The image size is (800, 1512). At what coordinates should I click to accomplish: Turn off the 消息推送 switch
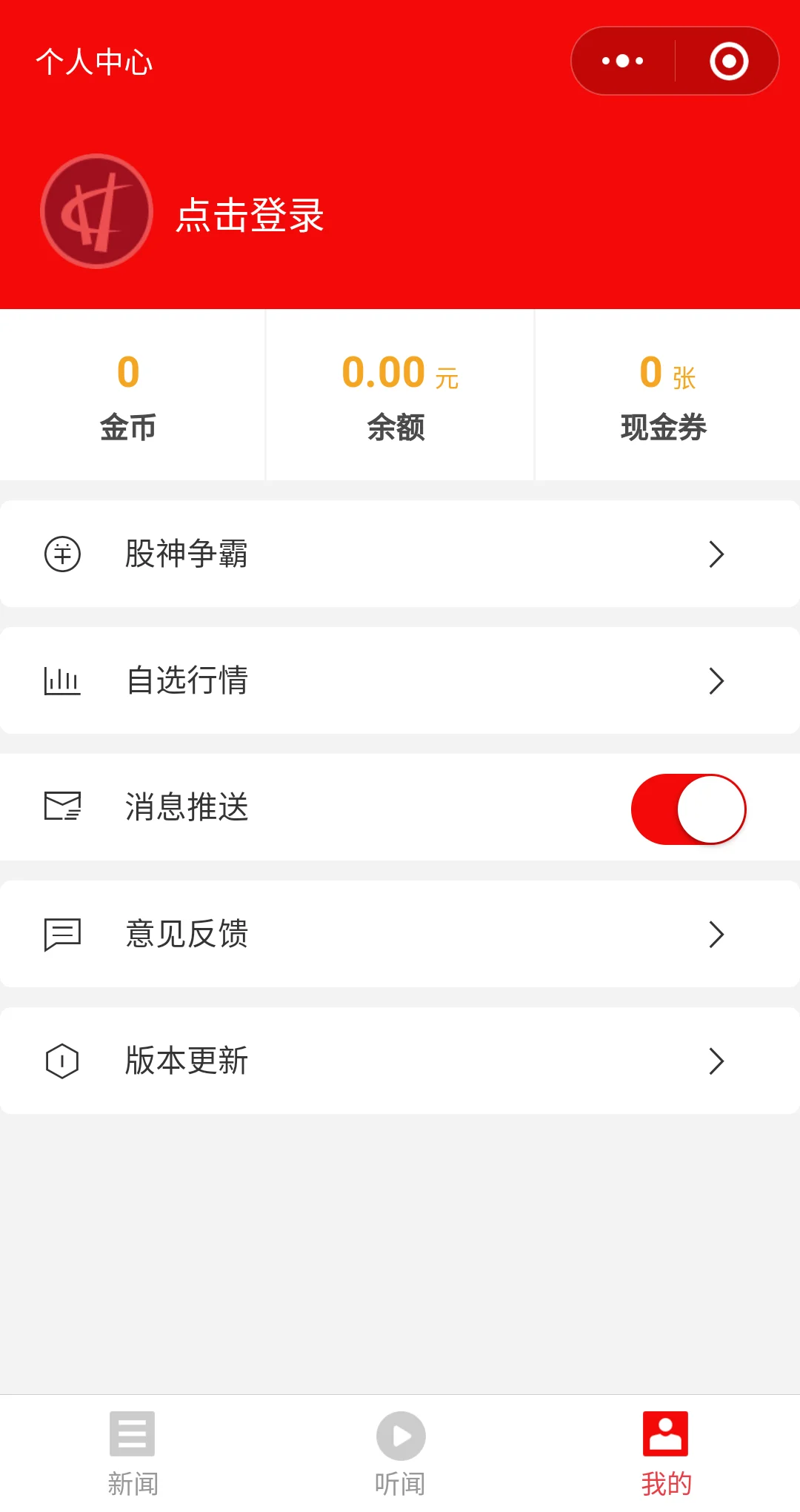688,809
